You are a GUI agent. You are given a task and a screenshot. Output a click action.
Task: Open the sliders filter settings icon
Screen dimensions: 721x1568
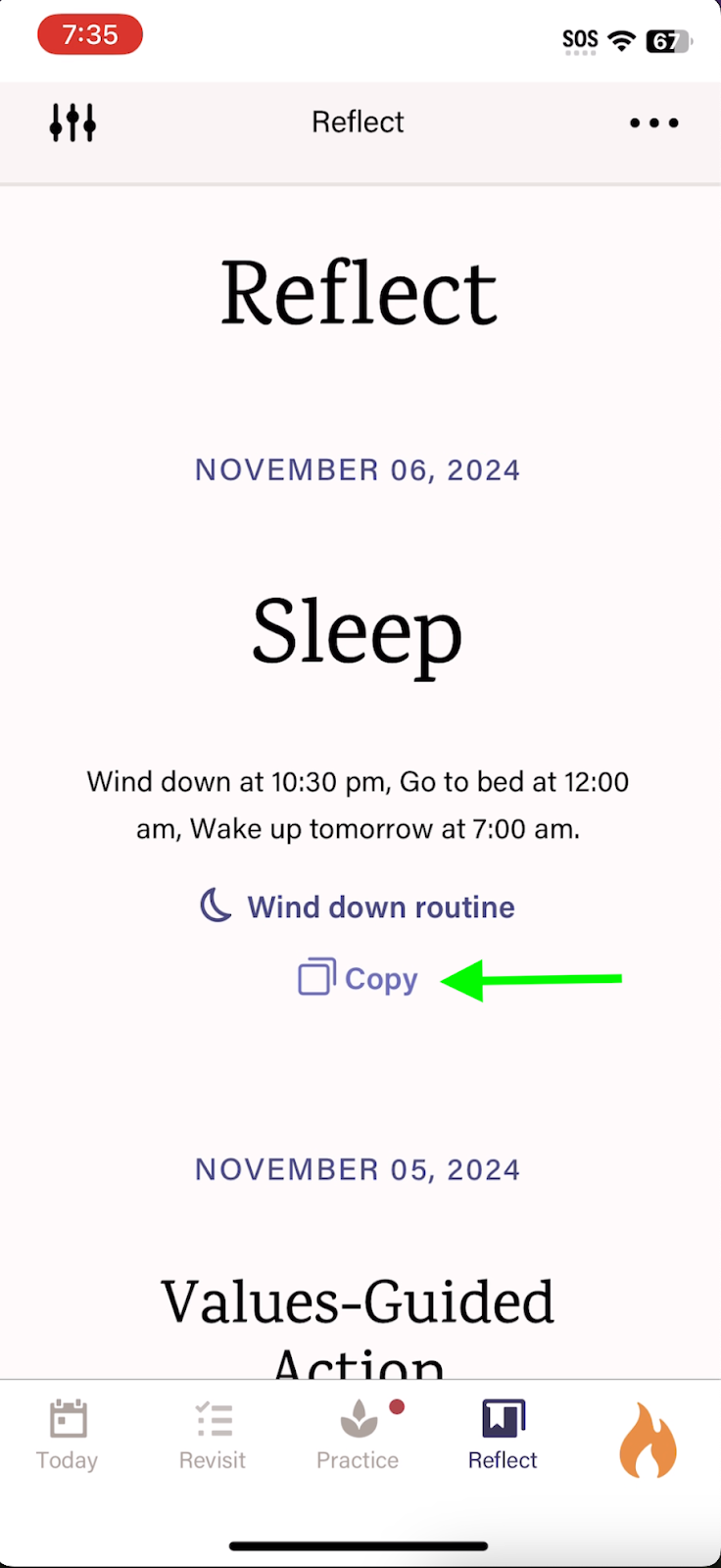[72, 122]
